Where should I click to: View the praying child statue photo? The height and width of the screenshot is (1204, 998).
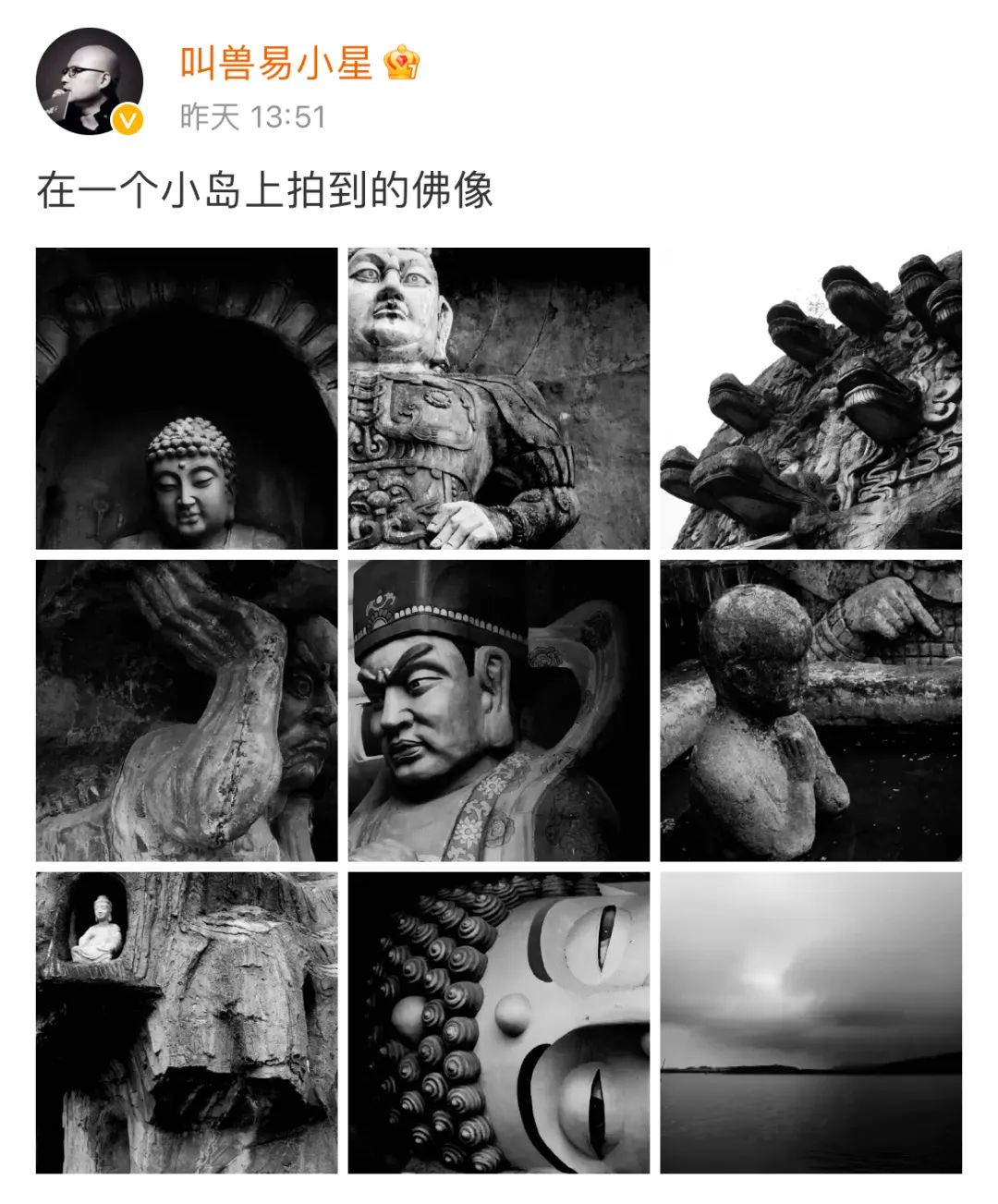coord(810,711)
